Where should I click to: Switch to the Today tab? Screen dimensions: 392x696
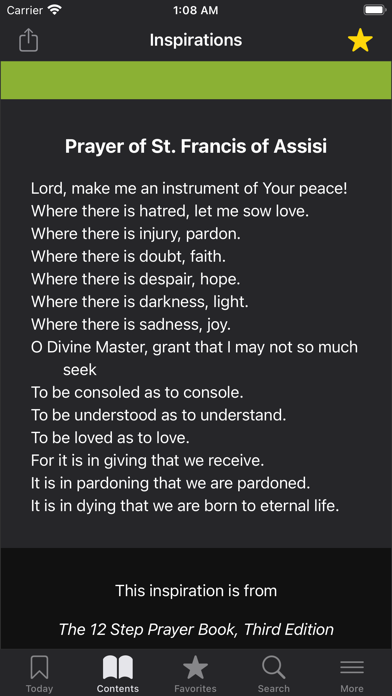(x=40, y=674)
